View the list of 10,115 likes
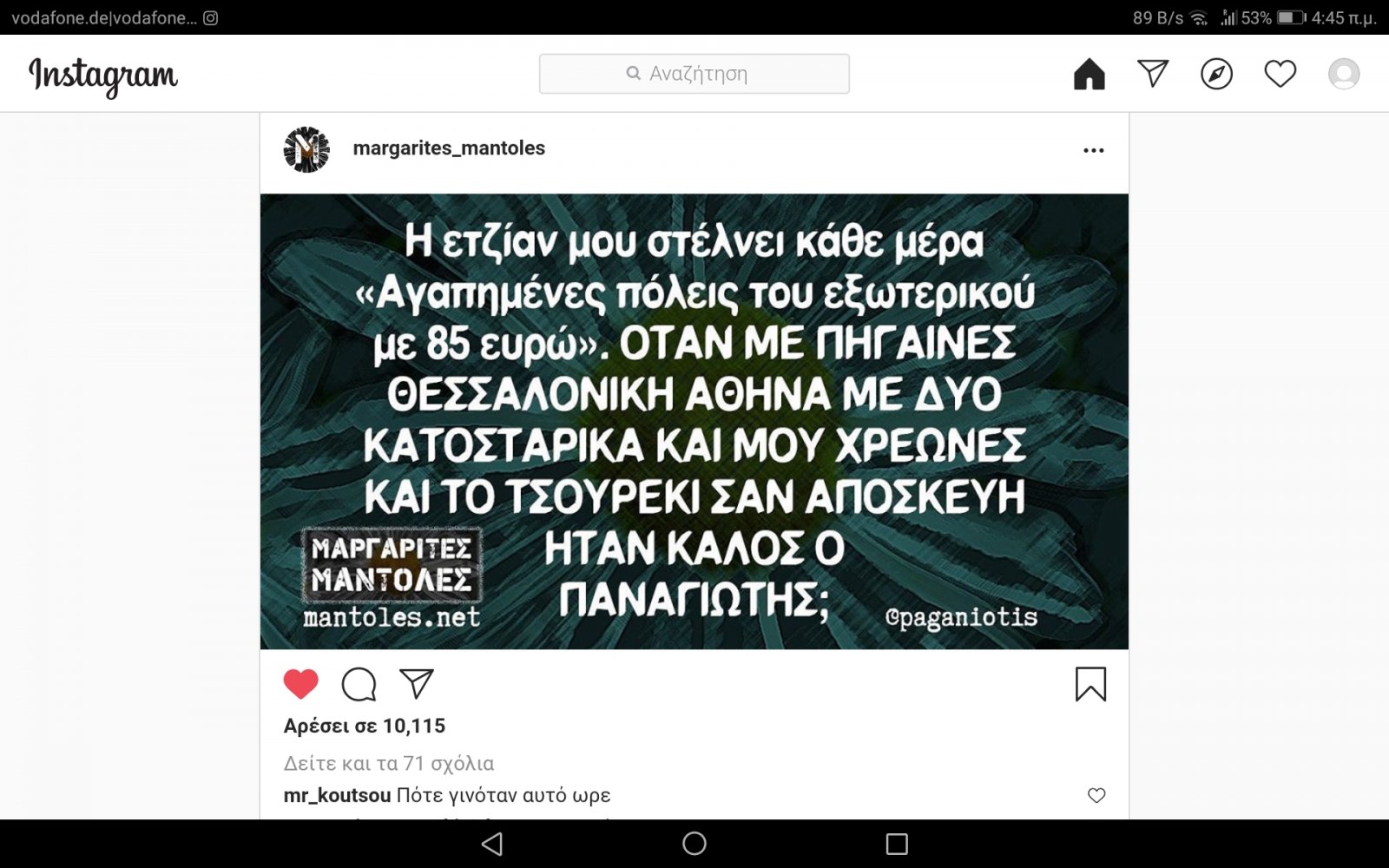The image size is (1389, 868). click(x=365, y=726)
